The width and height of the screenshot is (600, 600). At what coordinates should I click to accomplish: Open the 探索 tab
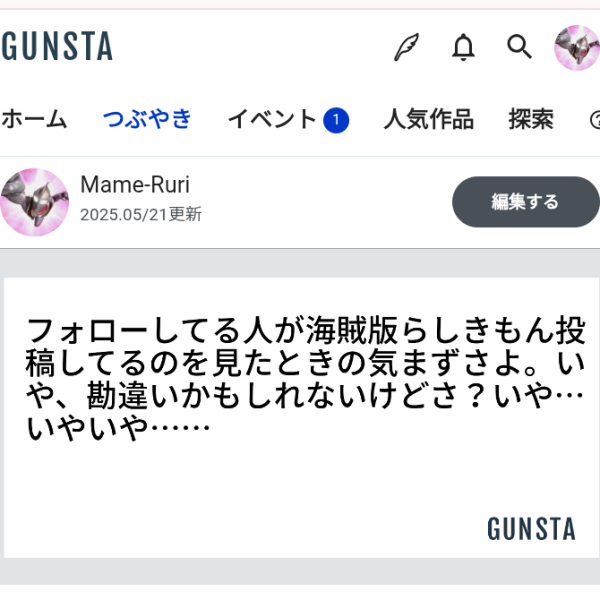click(531, 120)
